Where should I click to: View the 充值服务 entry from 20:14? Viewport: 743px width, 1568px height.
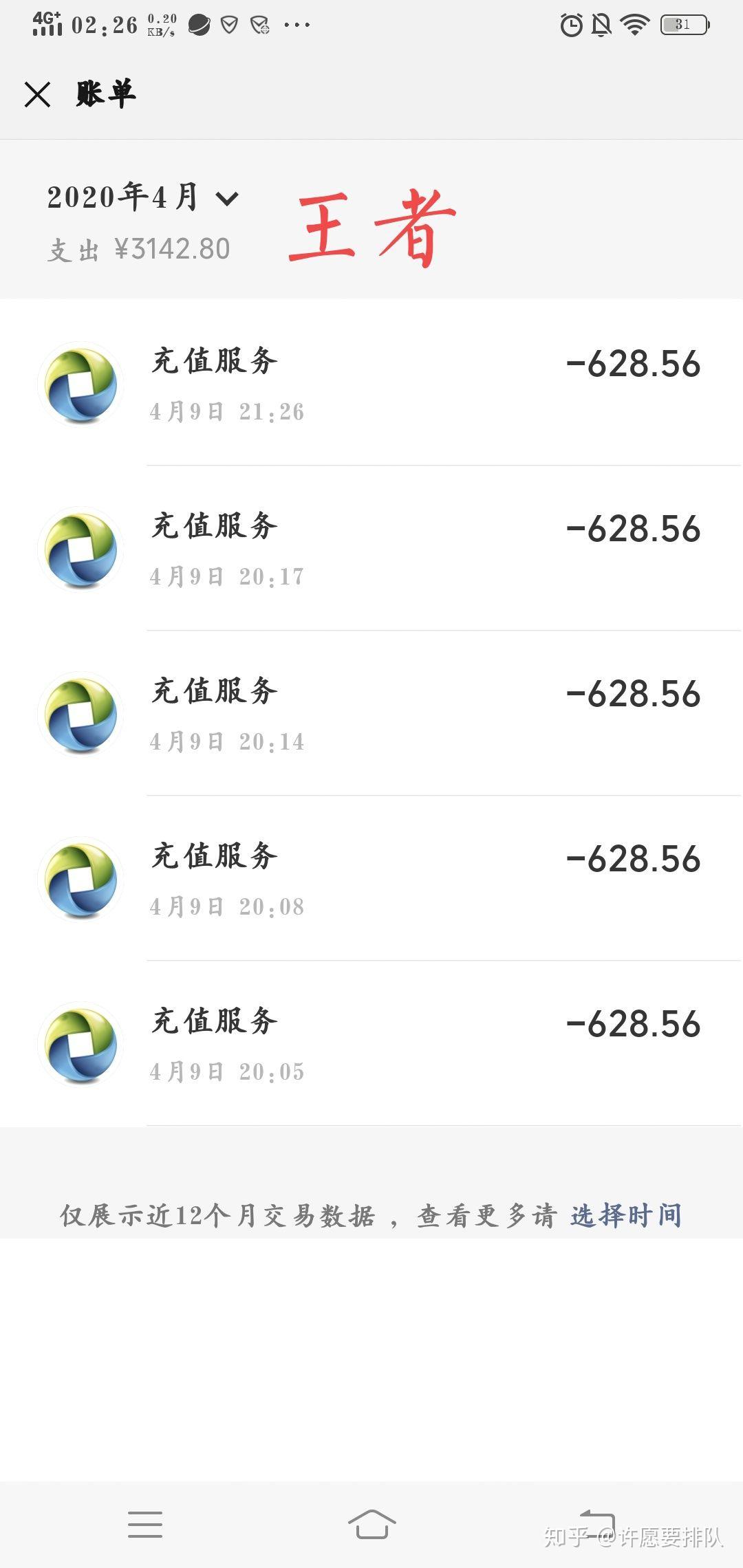point(371,714)
